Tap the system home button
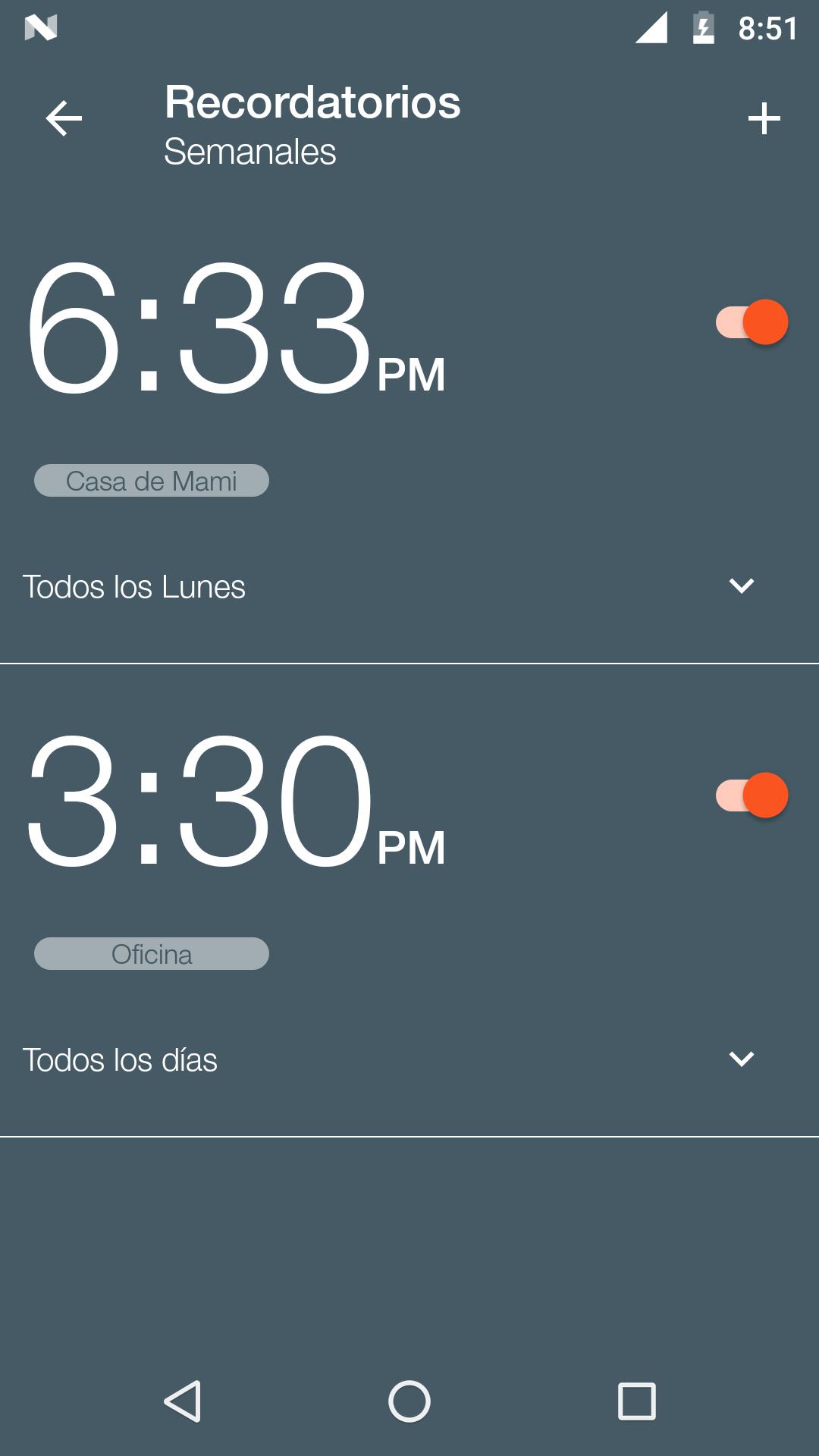 click(x=409, y=1401)
